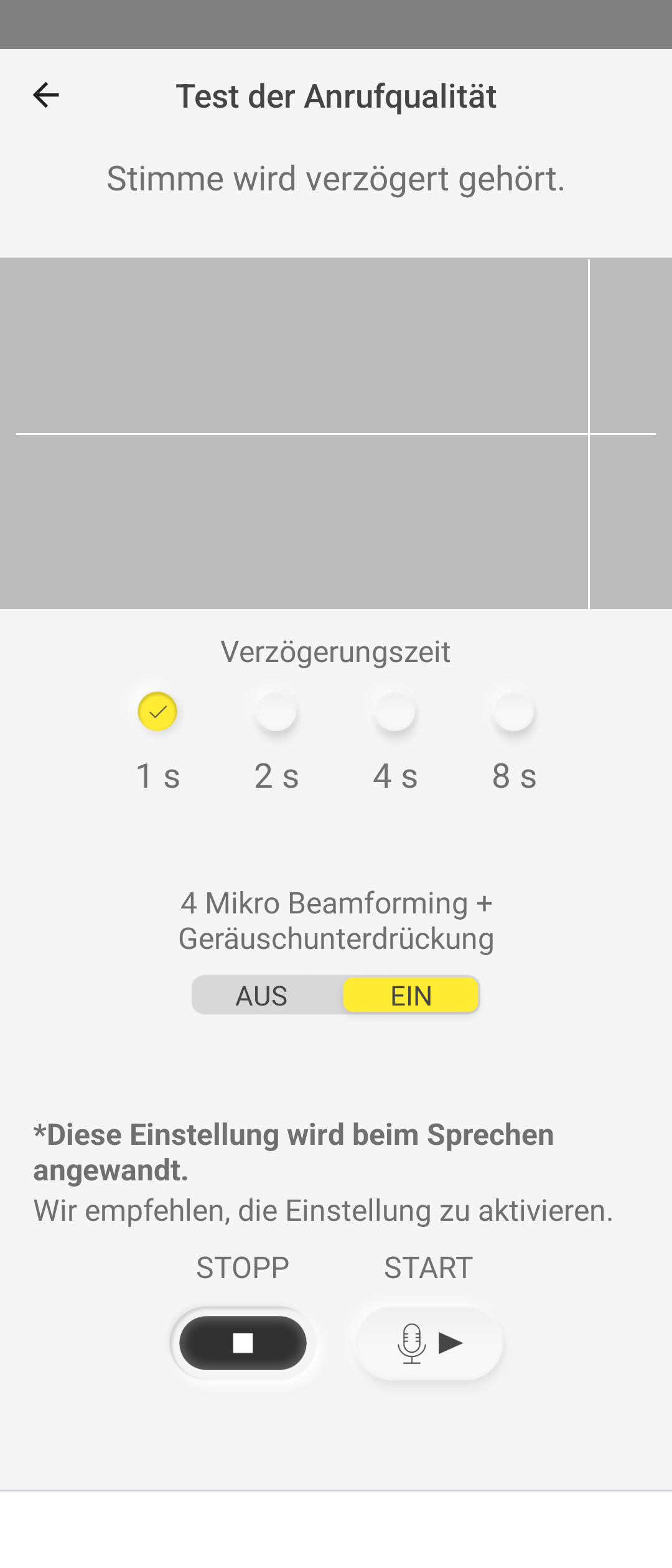Choose the 2 s delay option
This screenshot has height=1568, width=672.
(x=276, y=711)
